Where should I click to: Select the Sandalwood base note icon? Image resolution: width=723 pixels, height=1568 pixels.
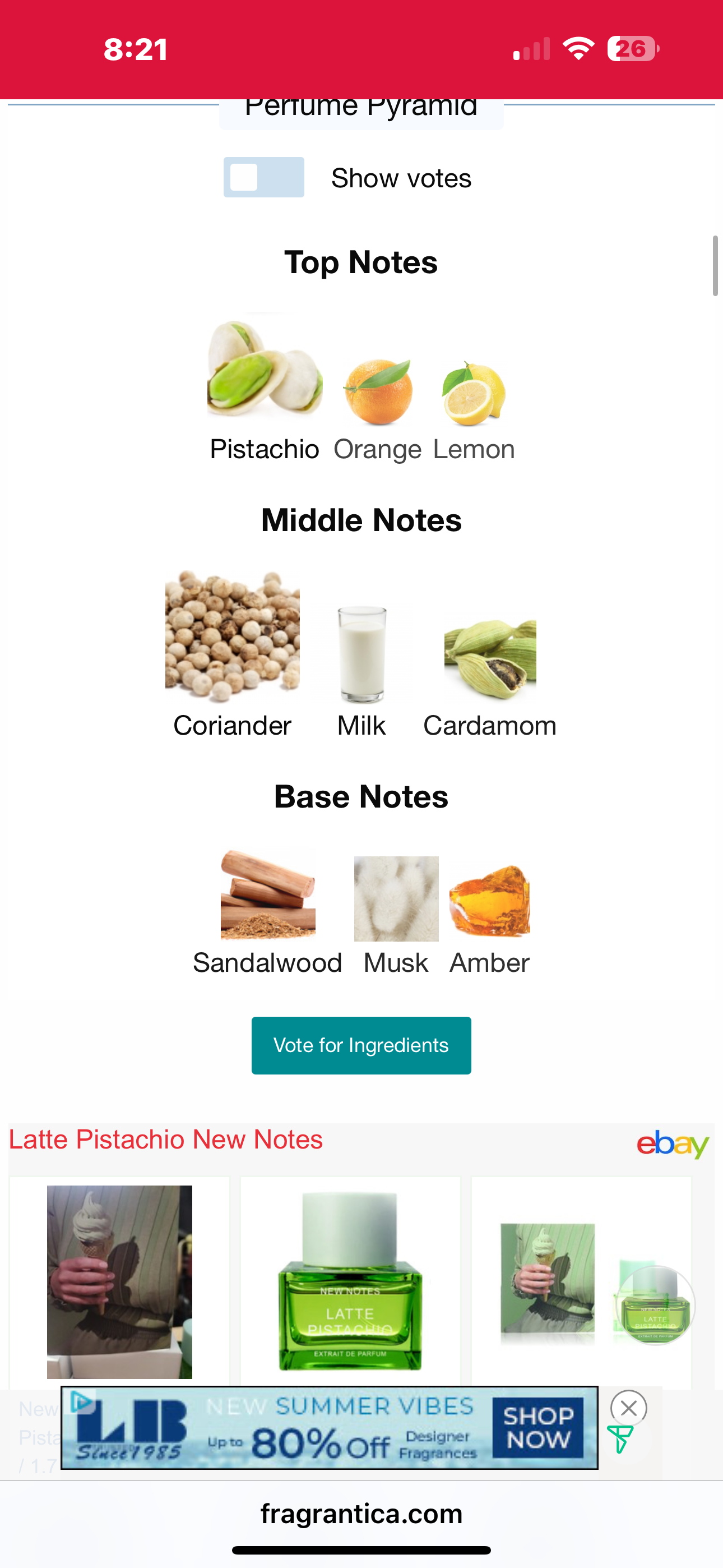(x=267, y=895)
